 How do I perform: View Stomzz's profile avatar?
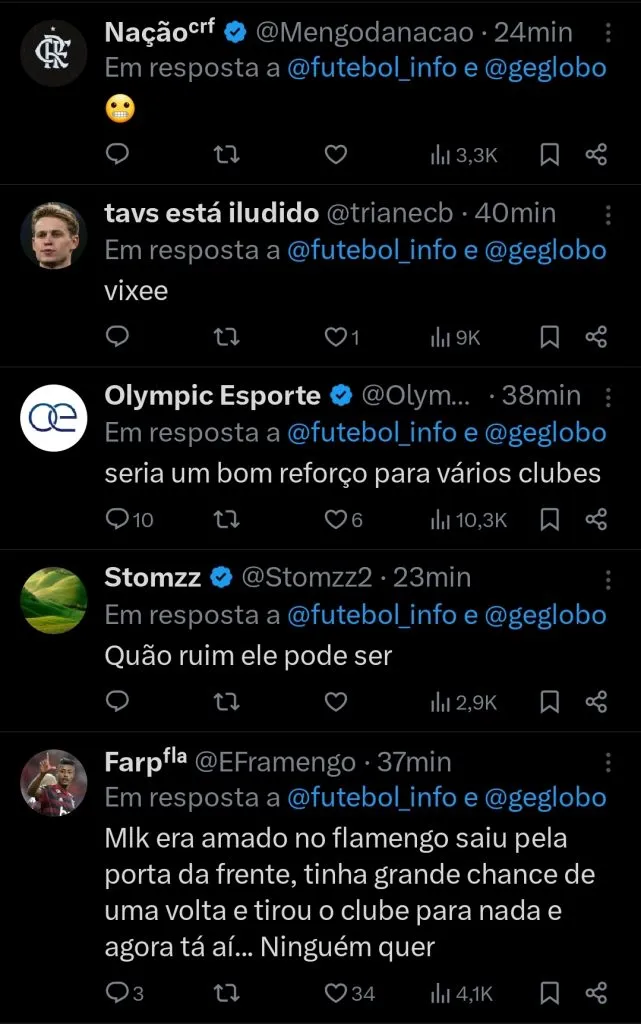[x=54, y=600]
